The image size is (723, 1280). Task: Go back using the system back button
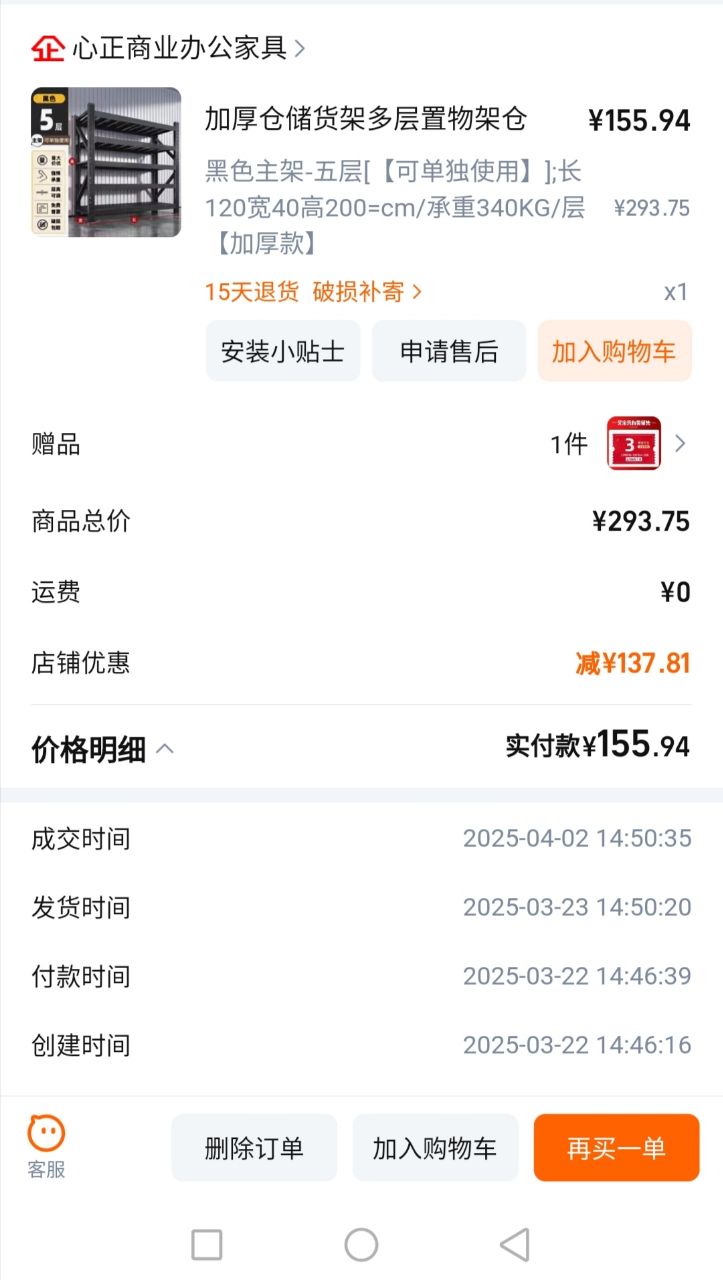[x=514, y=1245]
